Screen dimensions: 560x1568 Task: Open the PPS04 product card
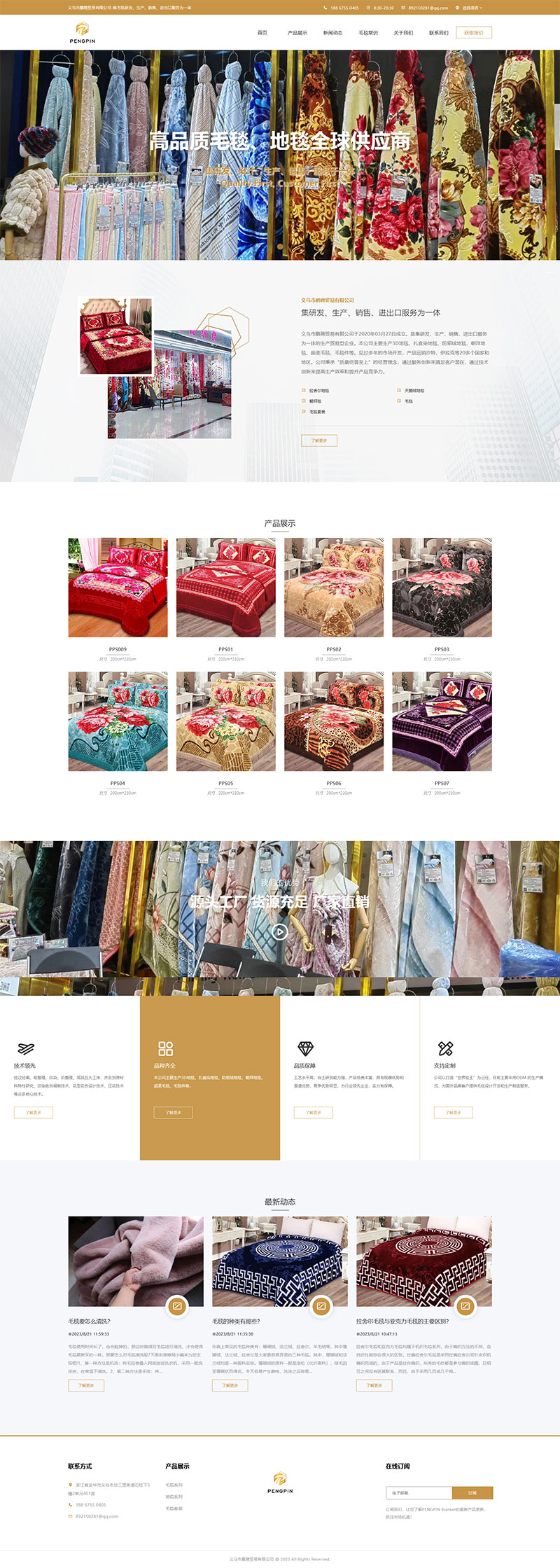(x=118, y=721)
